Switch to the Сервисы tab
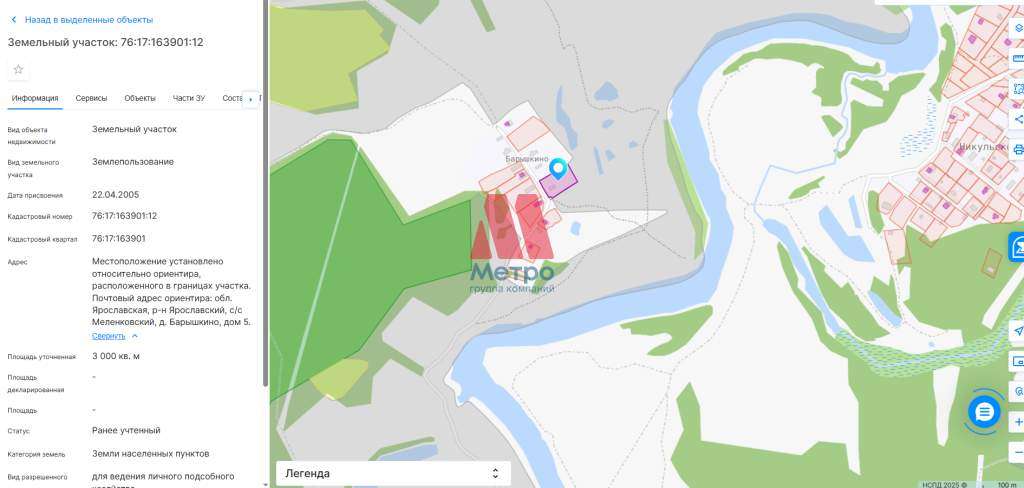The width and height of the screenshot is (1024, 488). 91,98
